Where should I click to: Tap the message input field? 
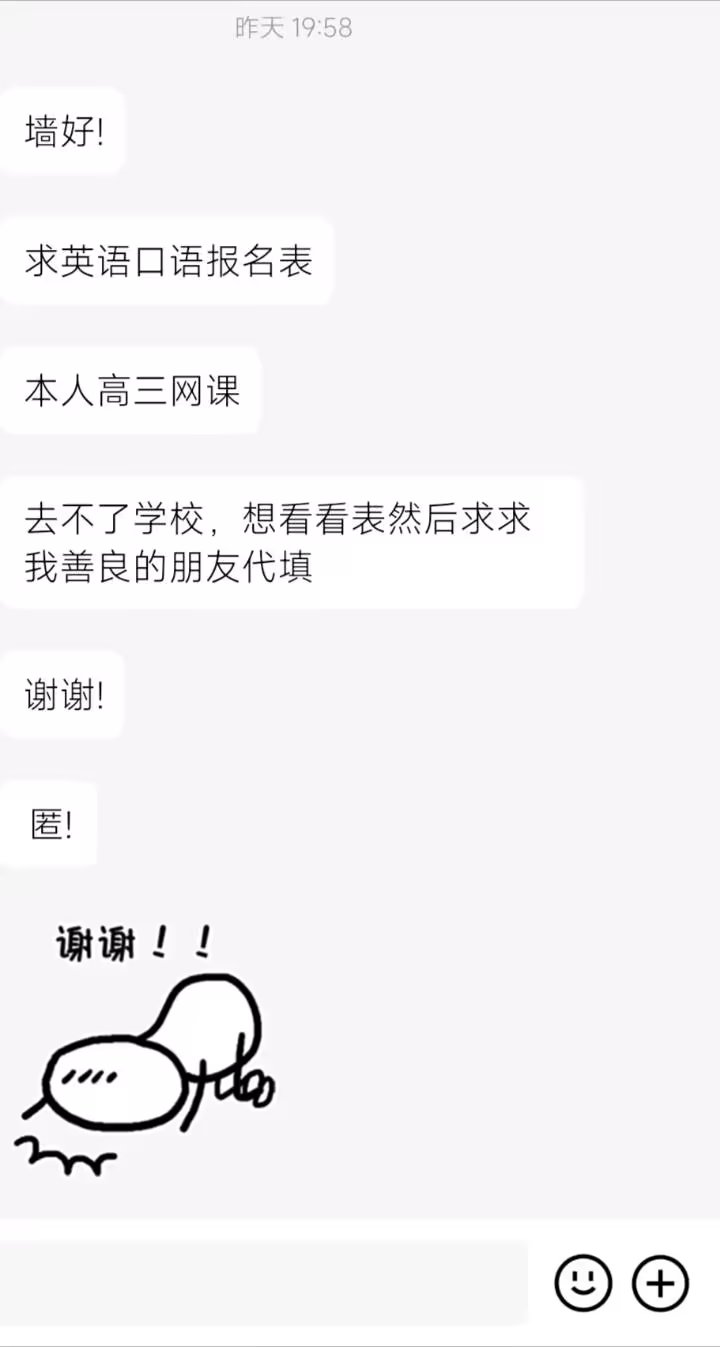(262, 1282)
